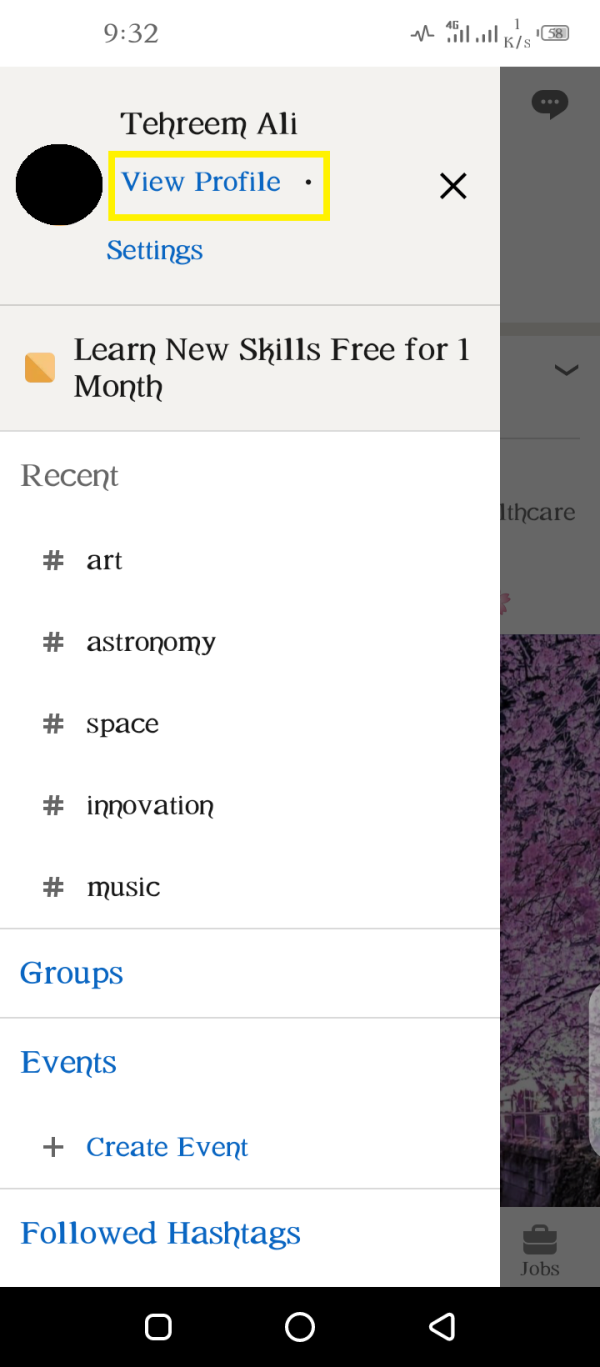Open the messaging icon

tap(549, 103)
